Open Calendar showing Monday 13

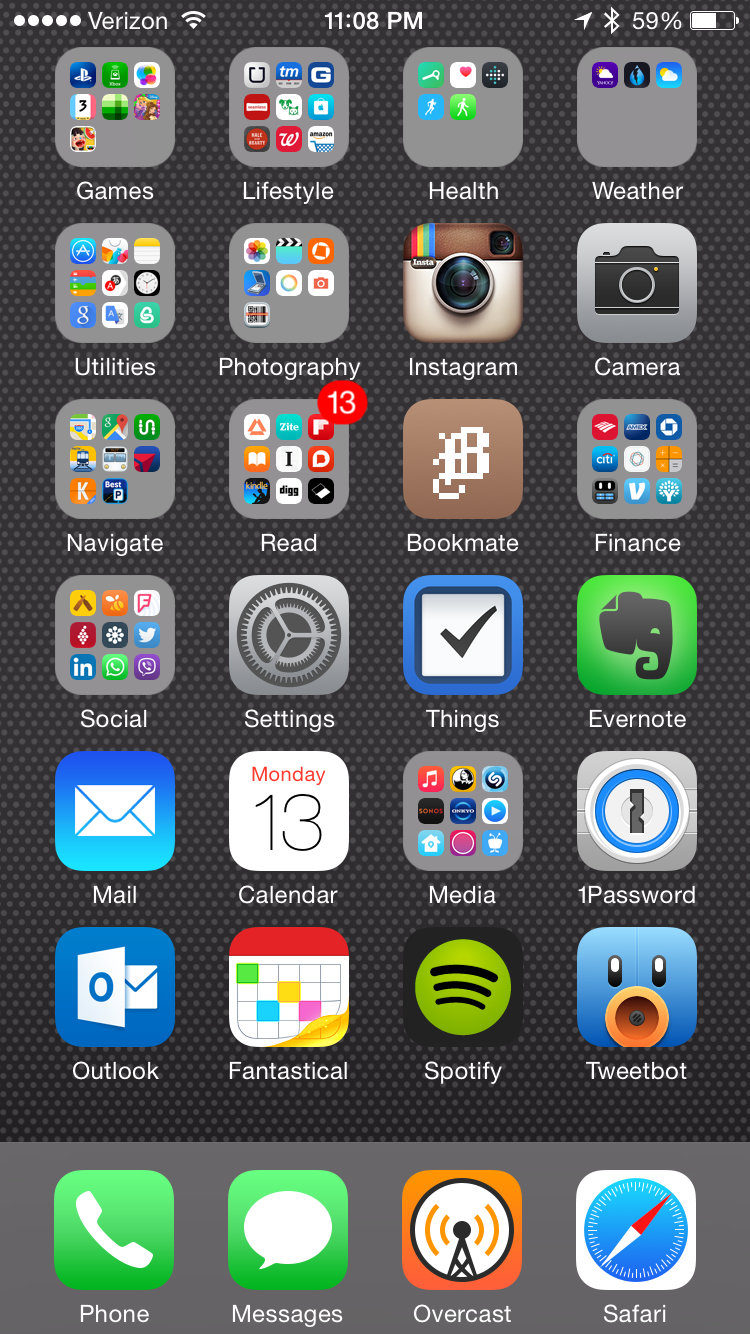point(289,811)
